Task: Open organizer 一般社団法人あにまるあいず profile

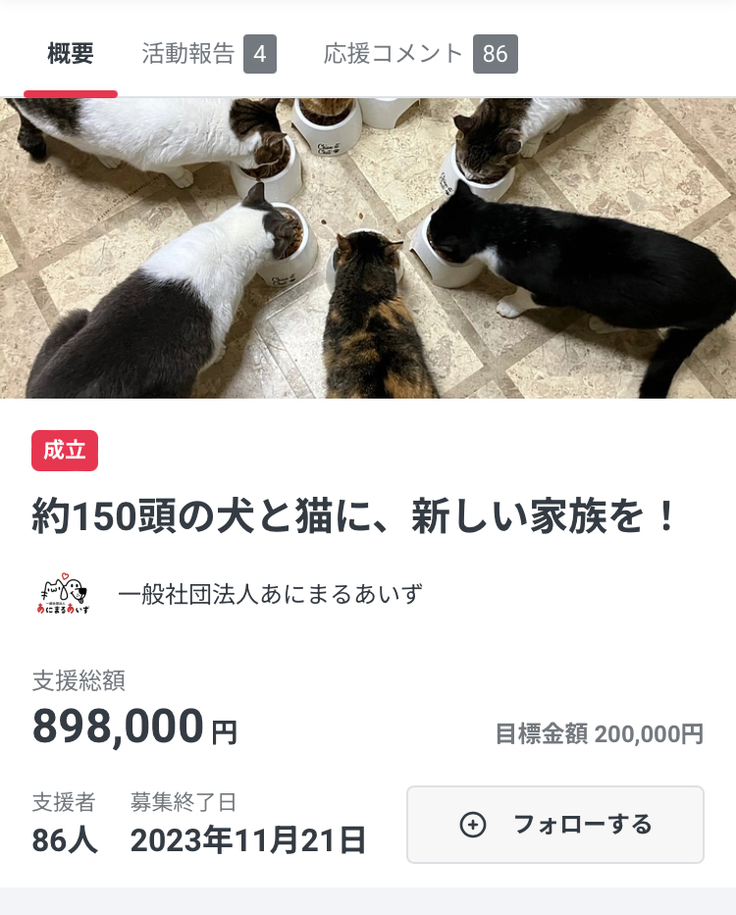Action: pyautogui.click(x=269, y=594)
